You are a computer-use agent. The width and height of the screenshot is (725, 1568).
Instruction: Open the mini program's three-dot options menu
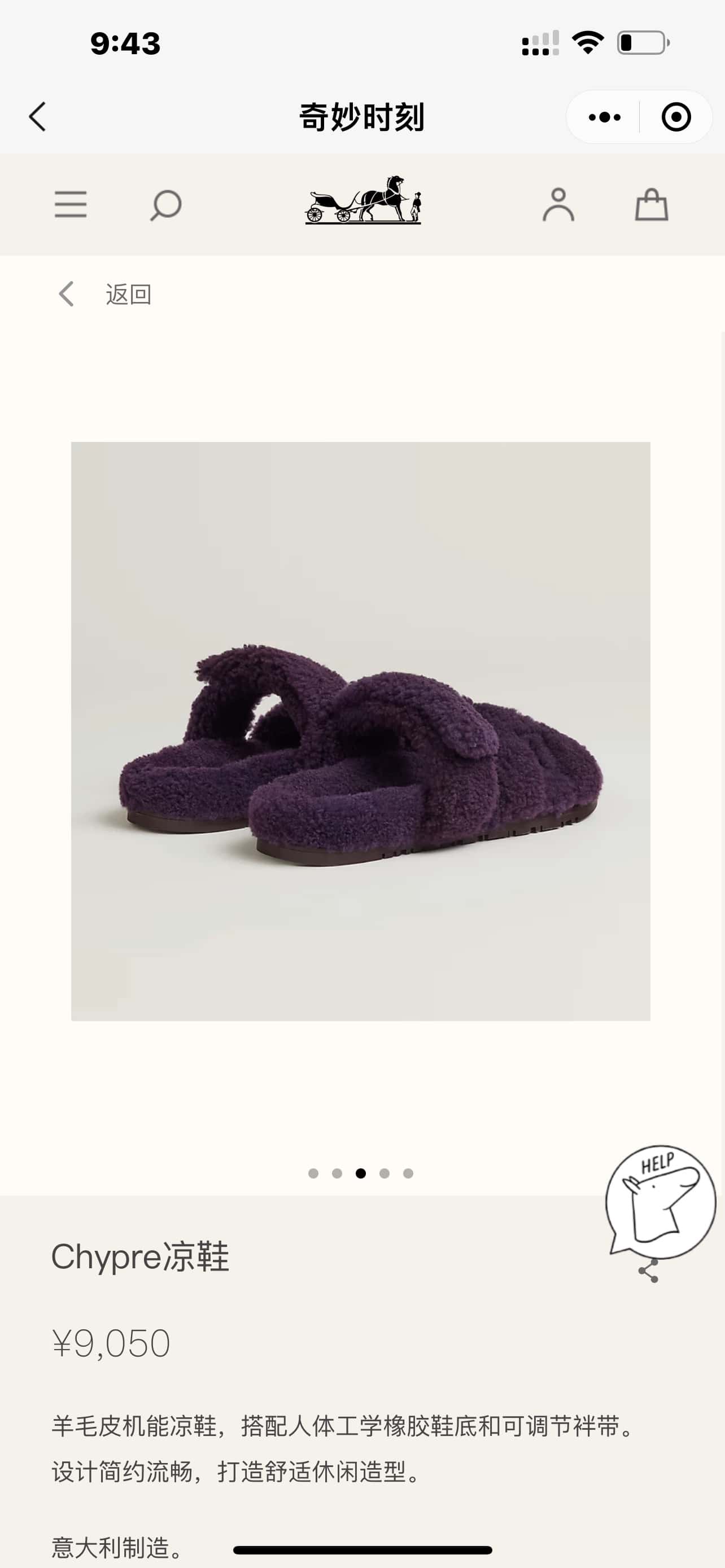point(604,117)
